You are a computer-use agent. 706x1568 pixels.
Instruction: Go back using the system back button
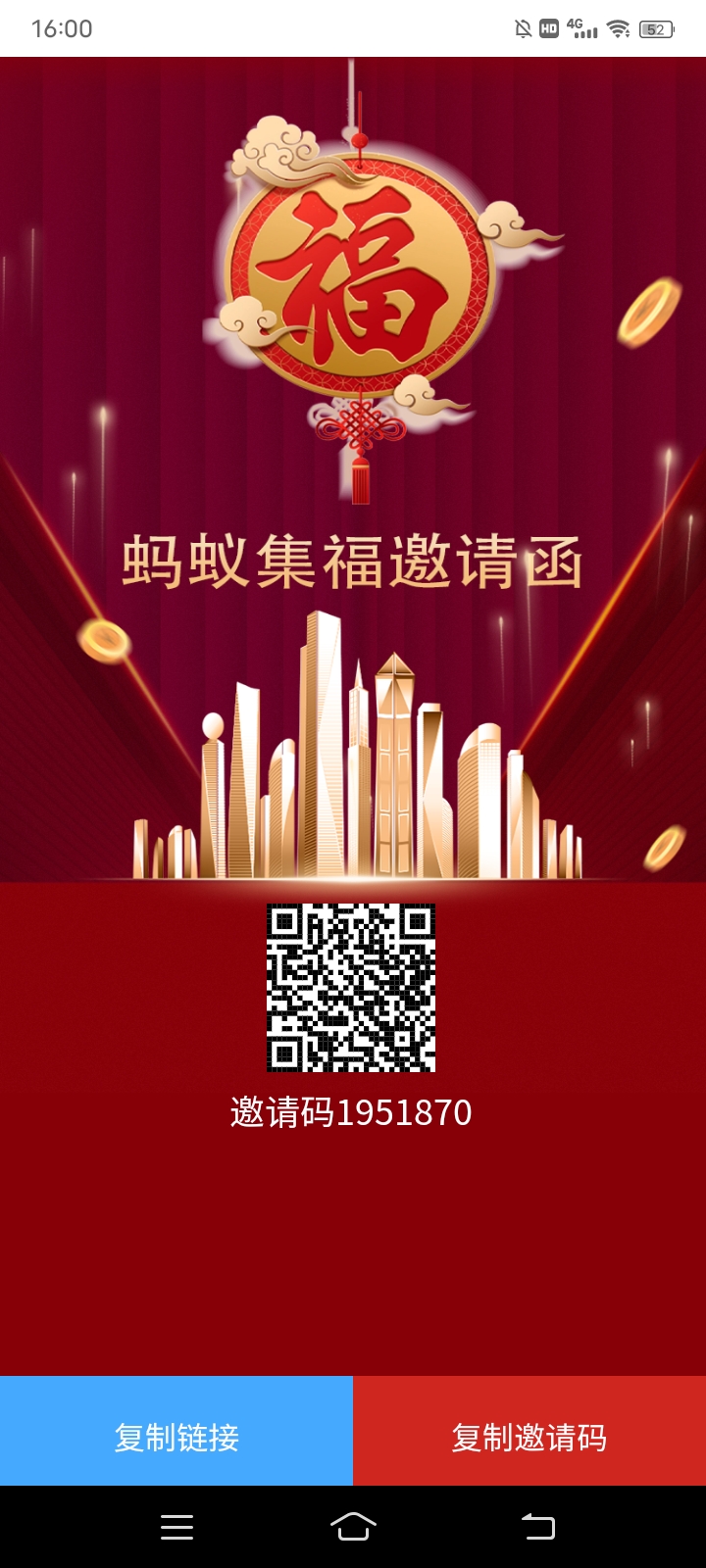pos(537,1527)
